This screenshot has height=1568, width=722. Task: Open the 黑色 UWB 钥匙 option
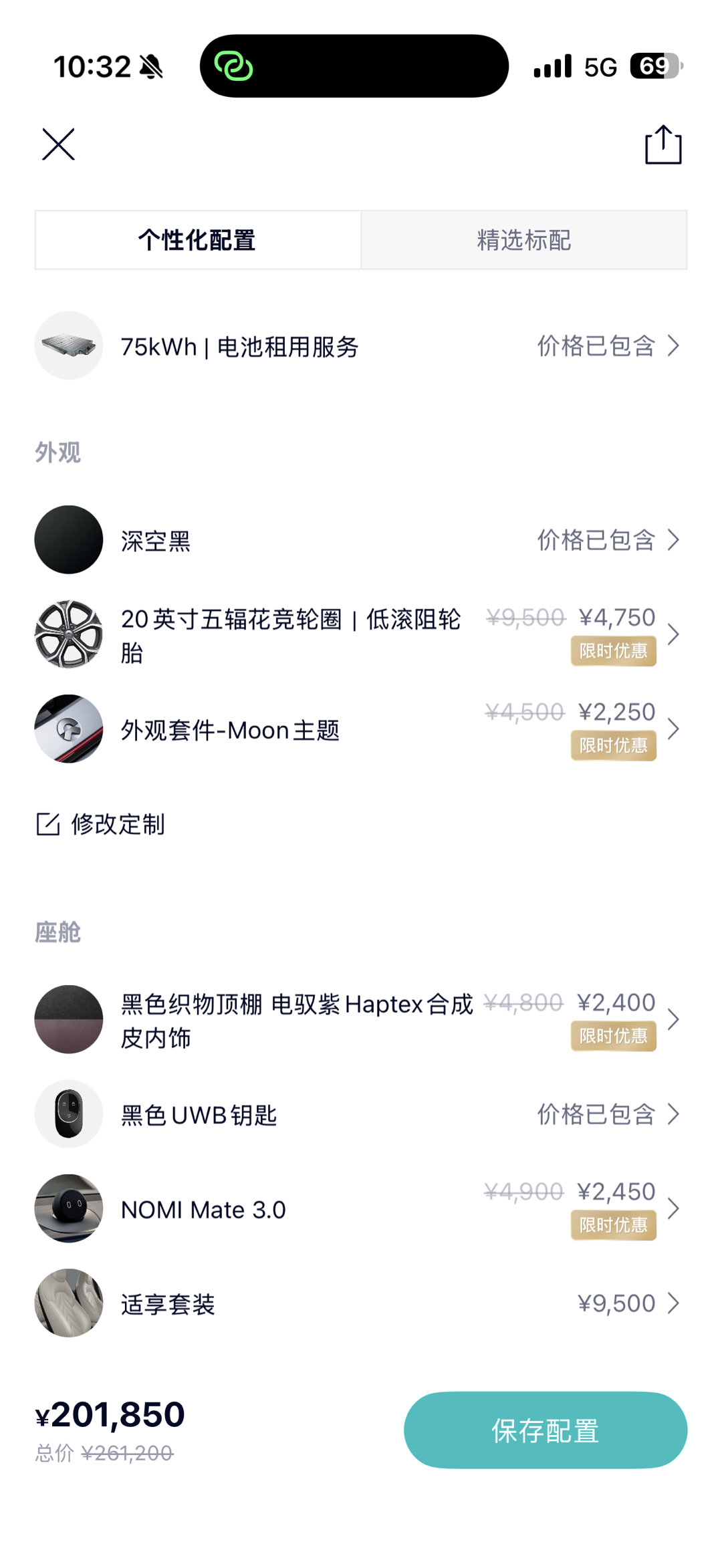(360, 1114)
